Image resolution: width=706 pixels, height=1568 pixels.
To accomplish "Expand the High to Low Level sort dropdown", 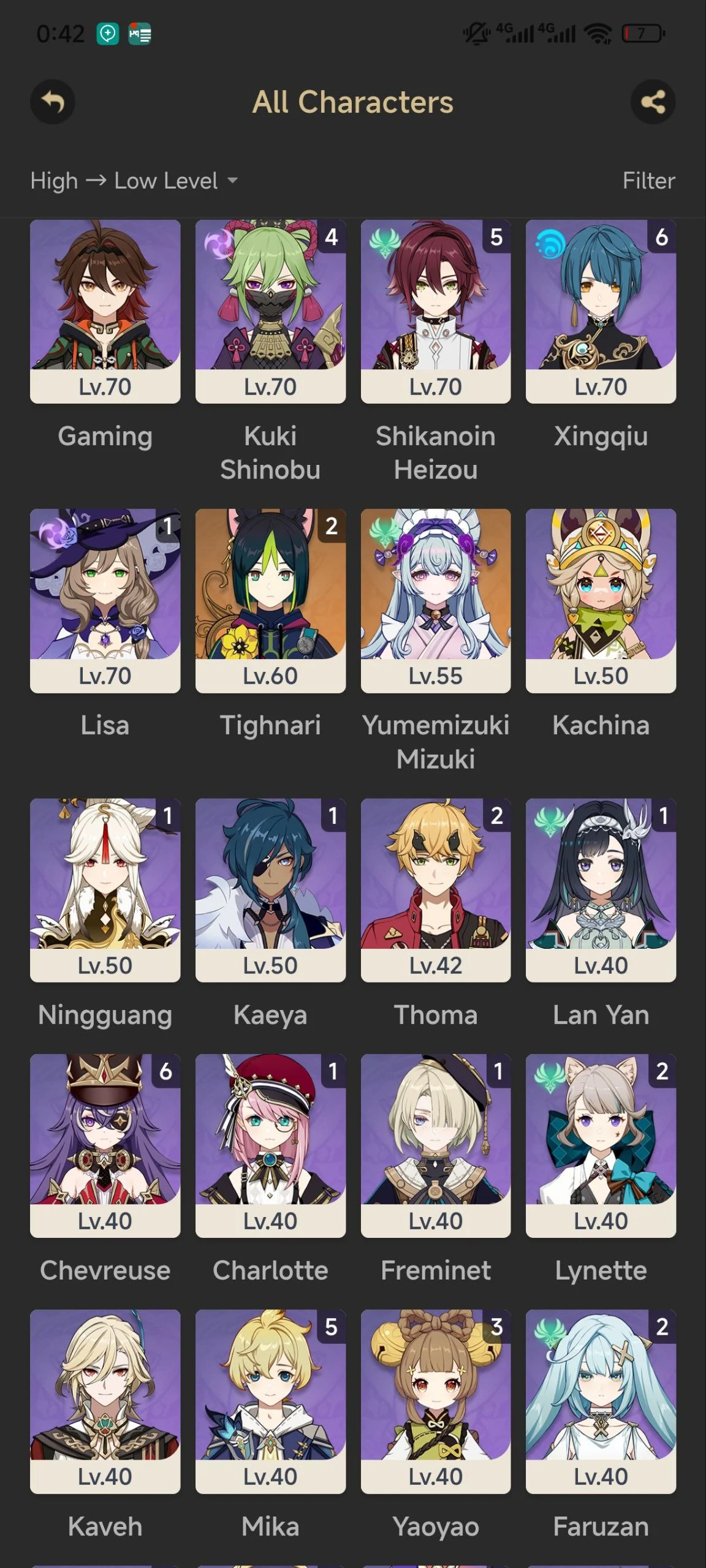I will point(134,181).
